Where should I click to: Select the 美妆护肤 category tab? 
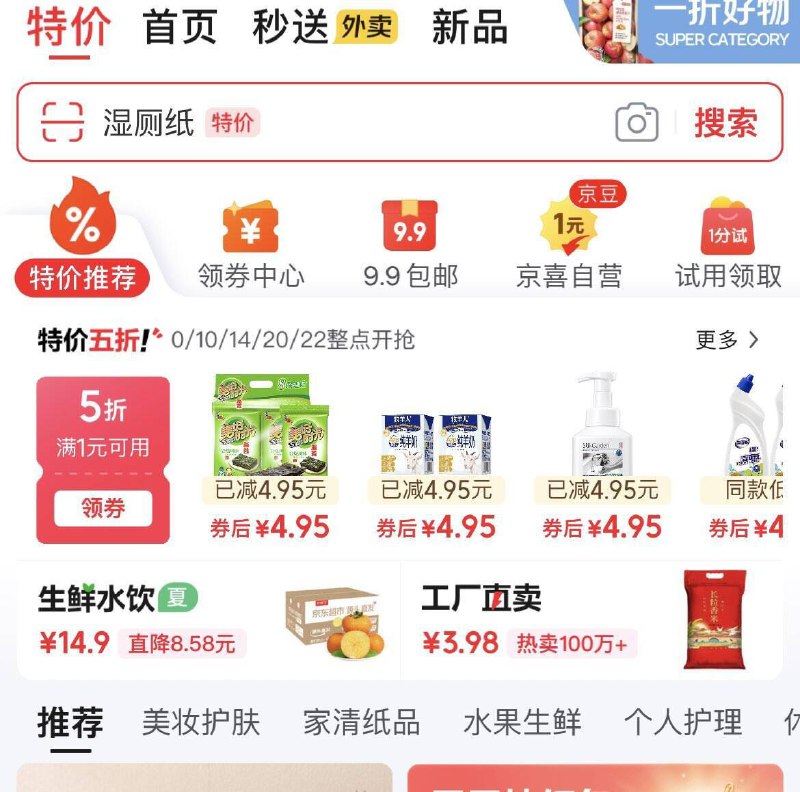click(201, 722)
